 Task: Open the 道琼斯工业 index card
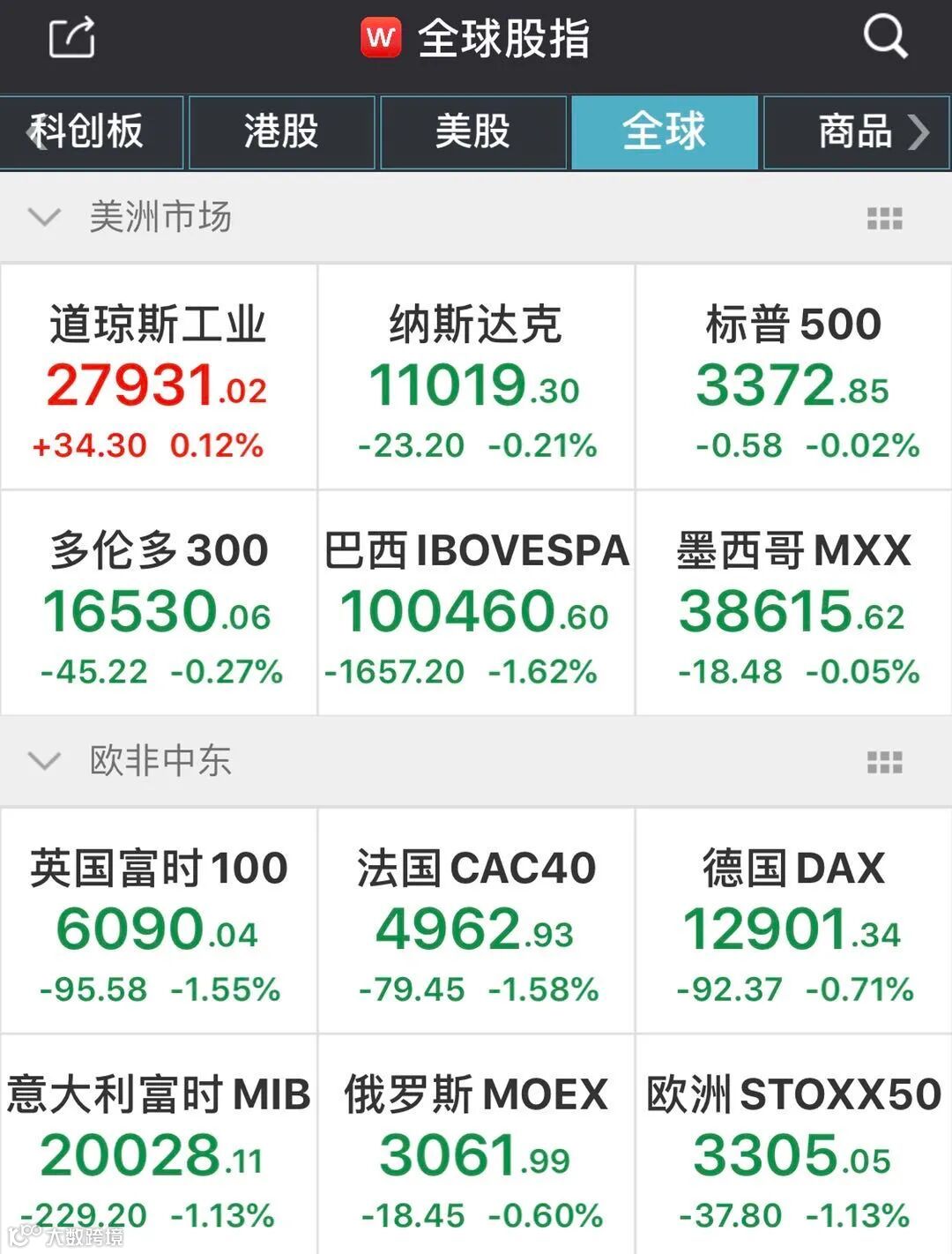[159, 377]
